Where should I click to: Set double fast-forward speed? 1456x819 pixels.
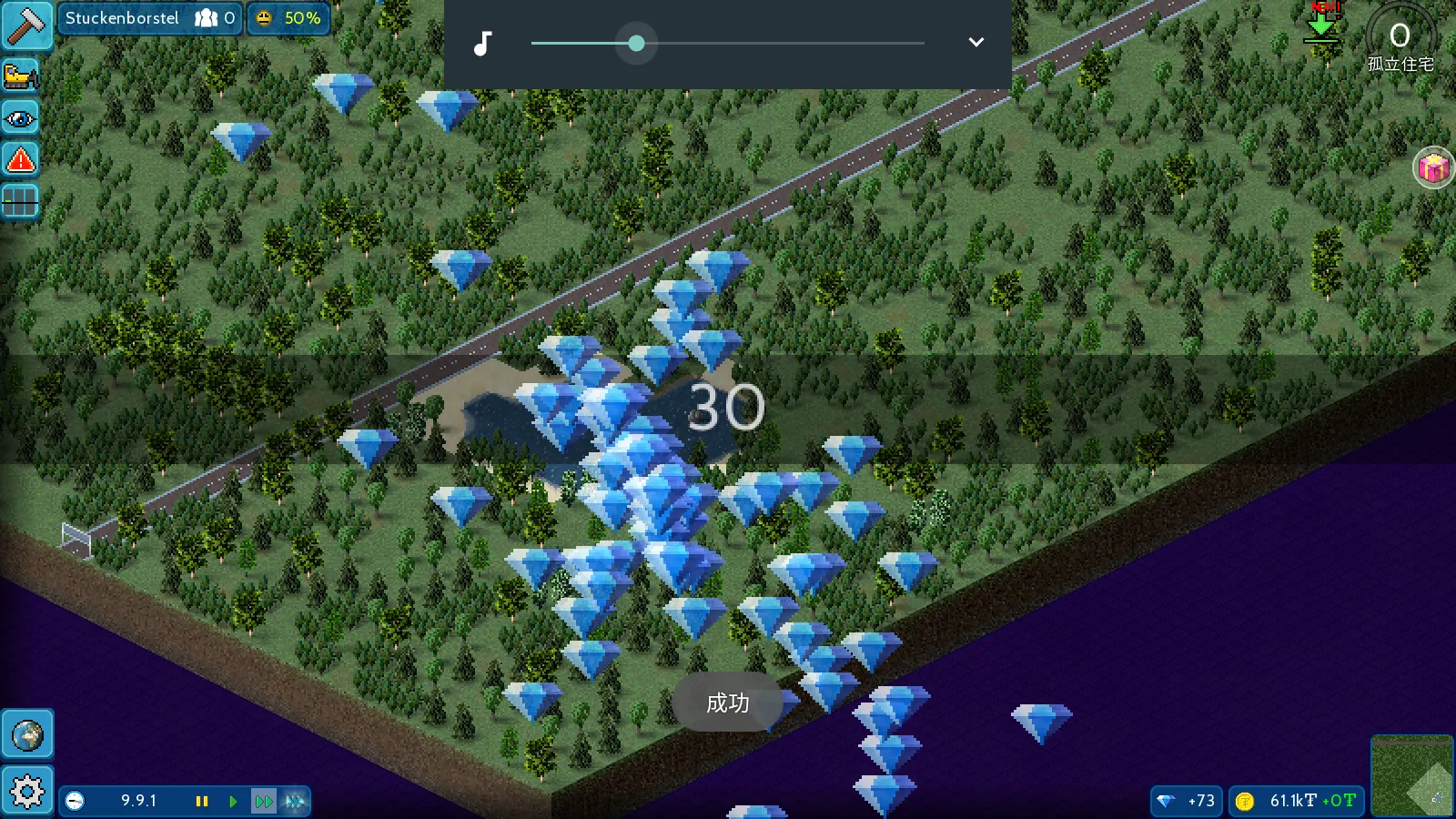click(x=264, y=801)
